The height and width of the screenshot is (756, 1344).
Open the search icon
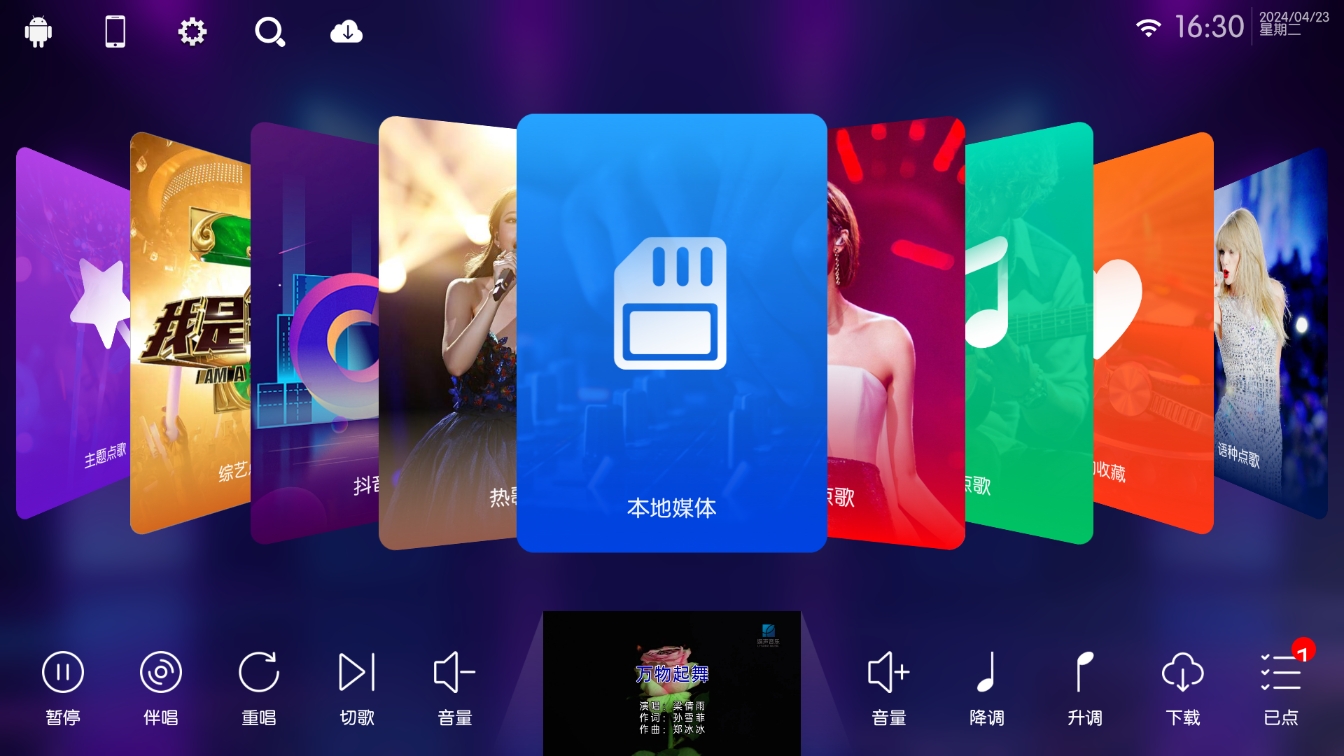[269, 32]
